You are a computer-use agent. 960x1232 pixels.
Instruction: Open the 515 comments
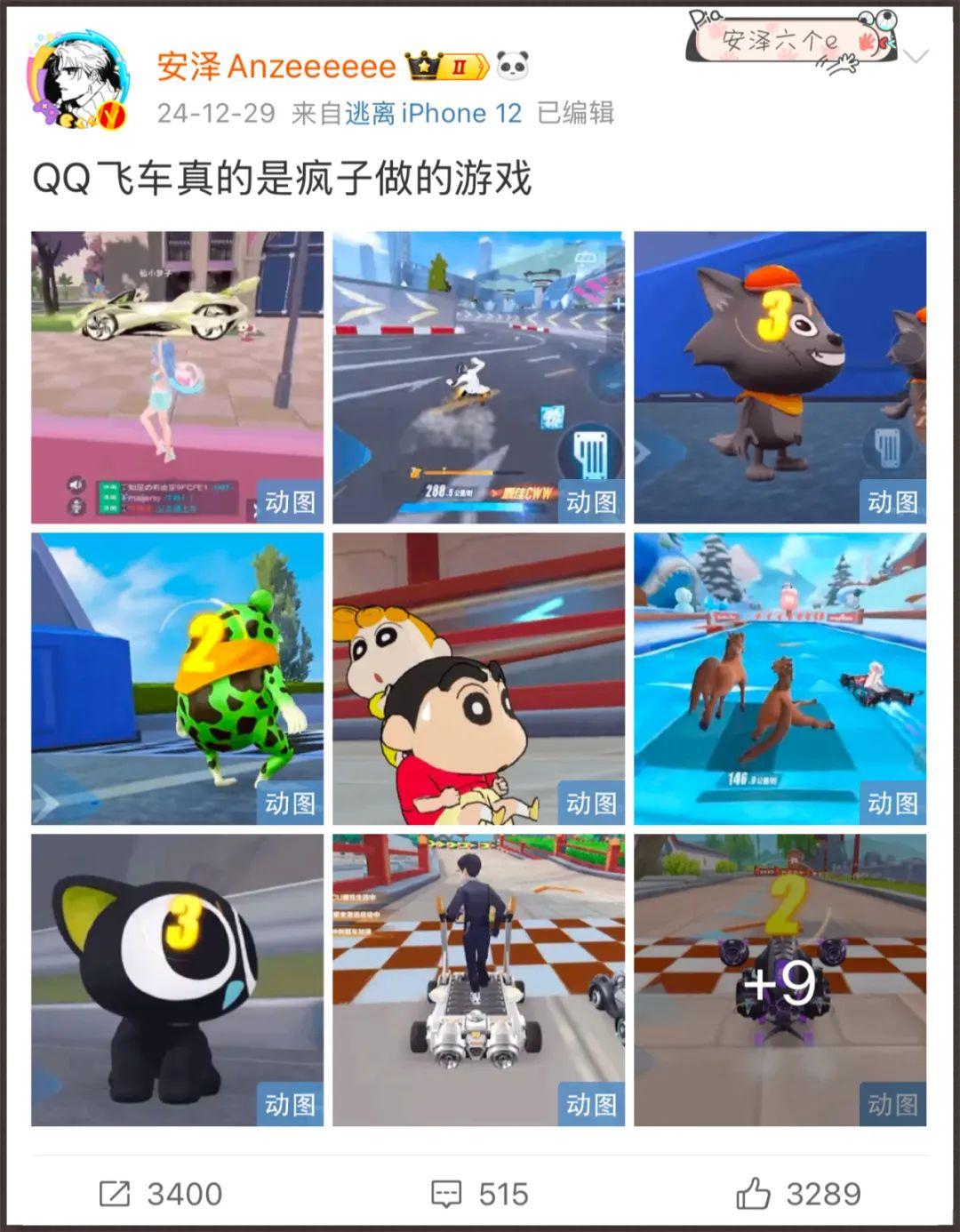pyautogui.click(x=480, y=1194)
